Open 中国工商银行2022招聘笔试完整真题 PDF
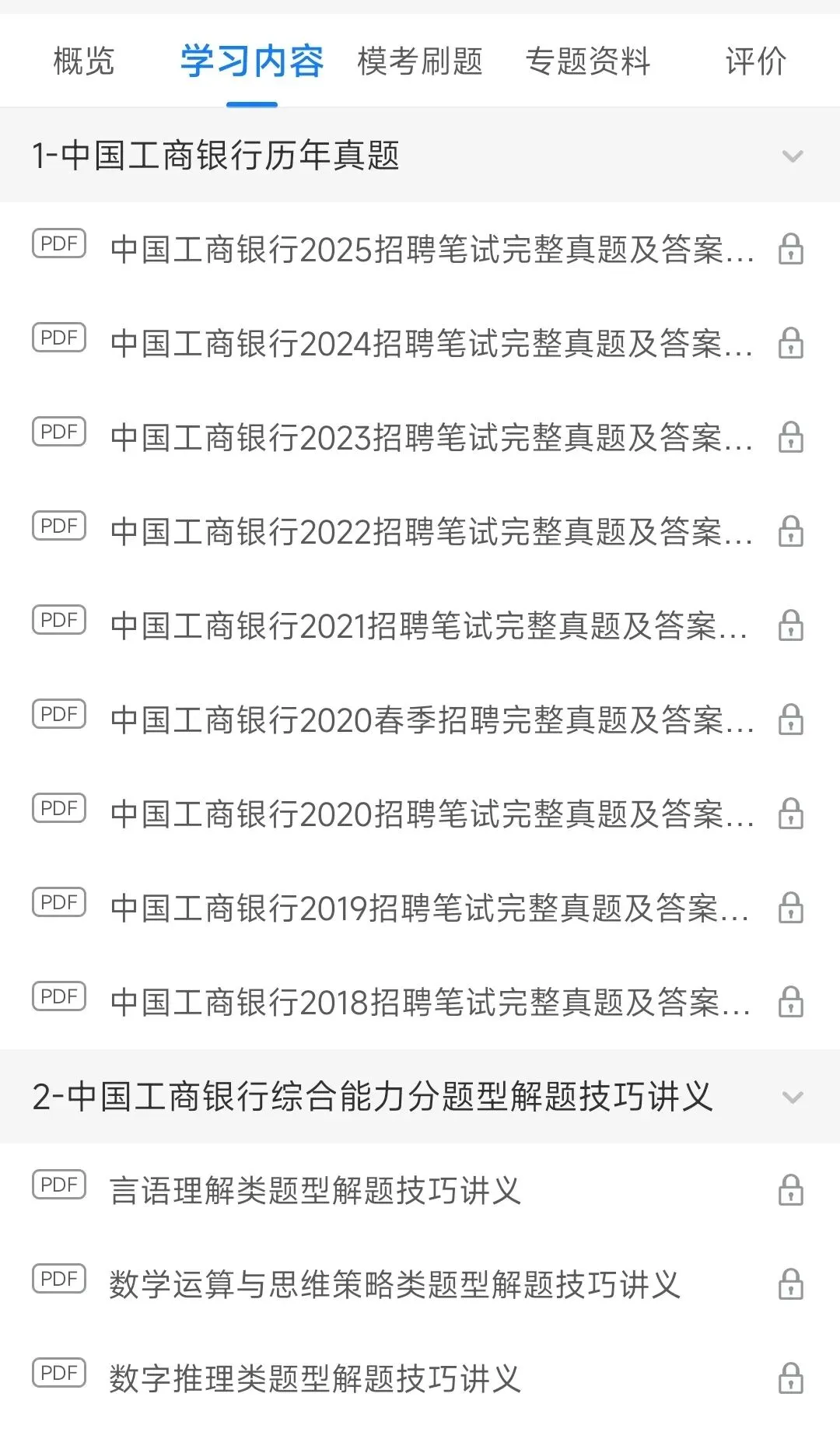Viewport: 840px width, 1432px height. pos(432,532)
